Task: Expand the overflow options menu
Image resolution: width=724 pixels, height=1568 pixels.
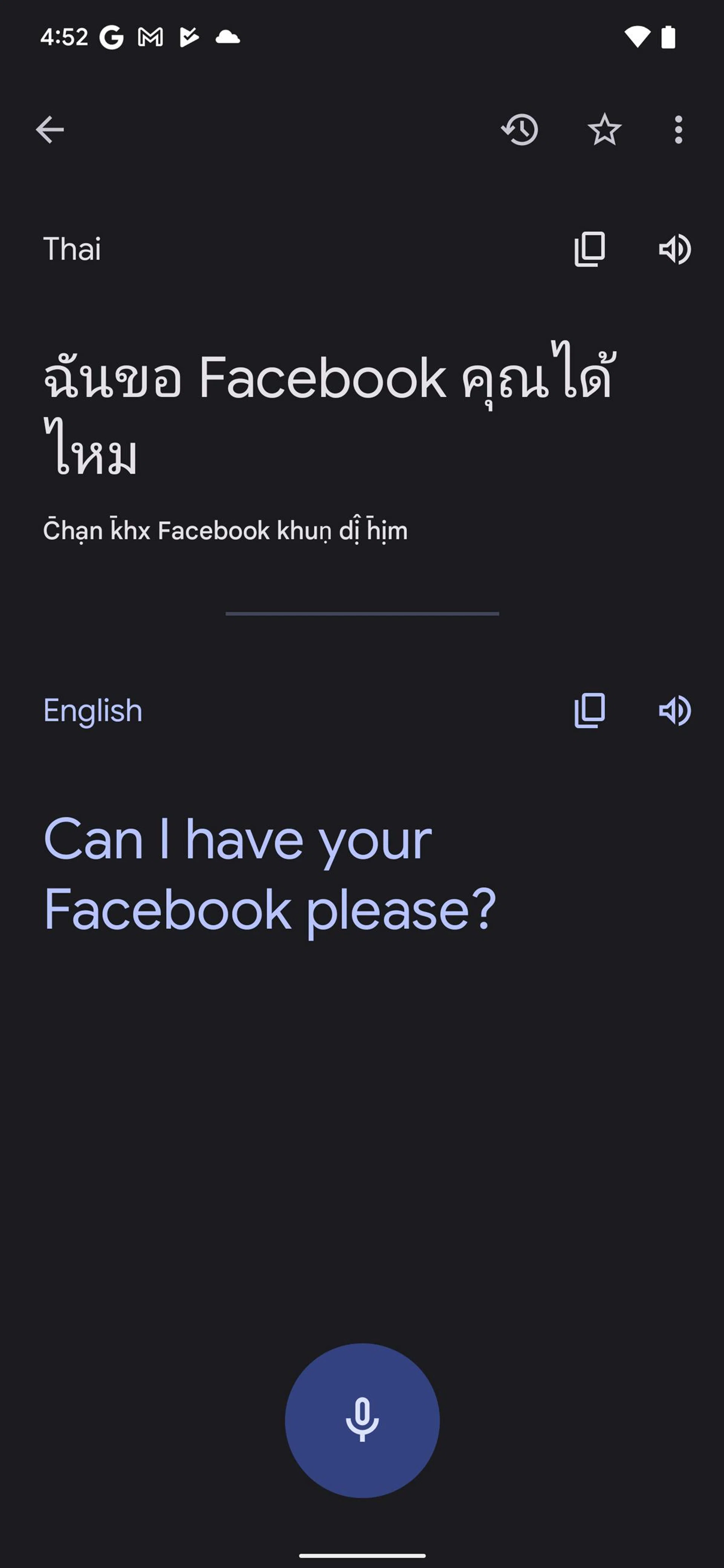Action: [678, 129]
